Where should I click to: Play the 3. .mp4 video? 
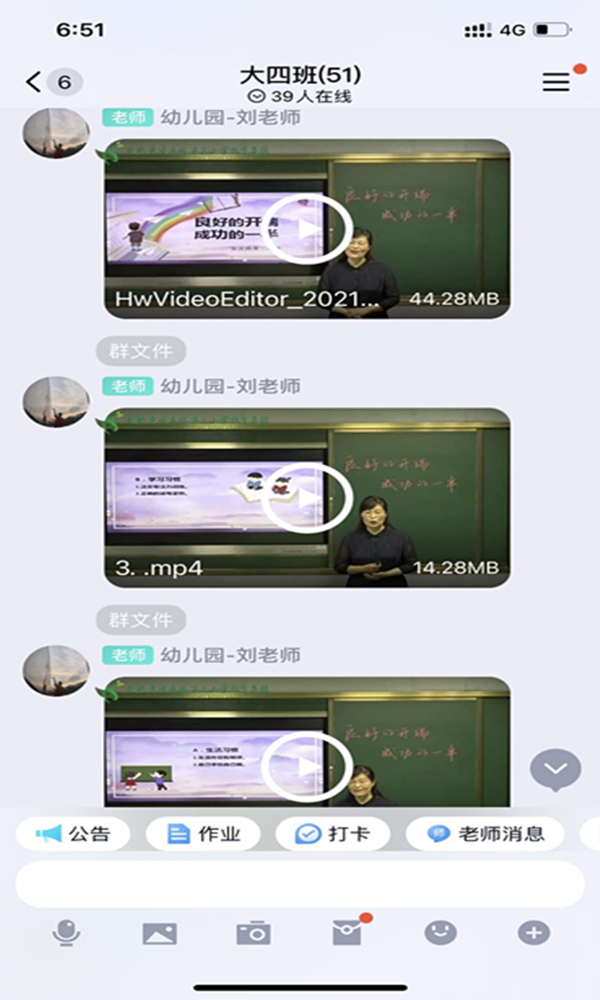pos(307,498)
